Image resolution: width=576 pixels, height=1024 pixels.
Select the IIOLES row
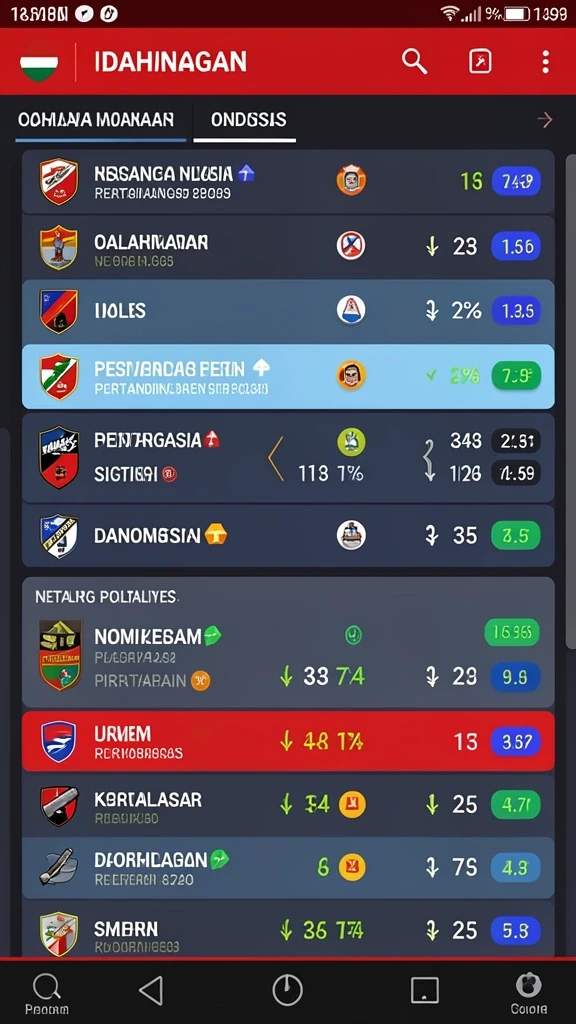288,312
